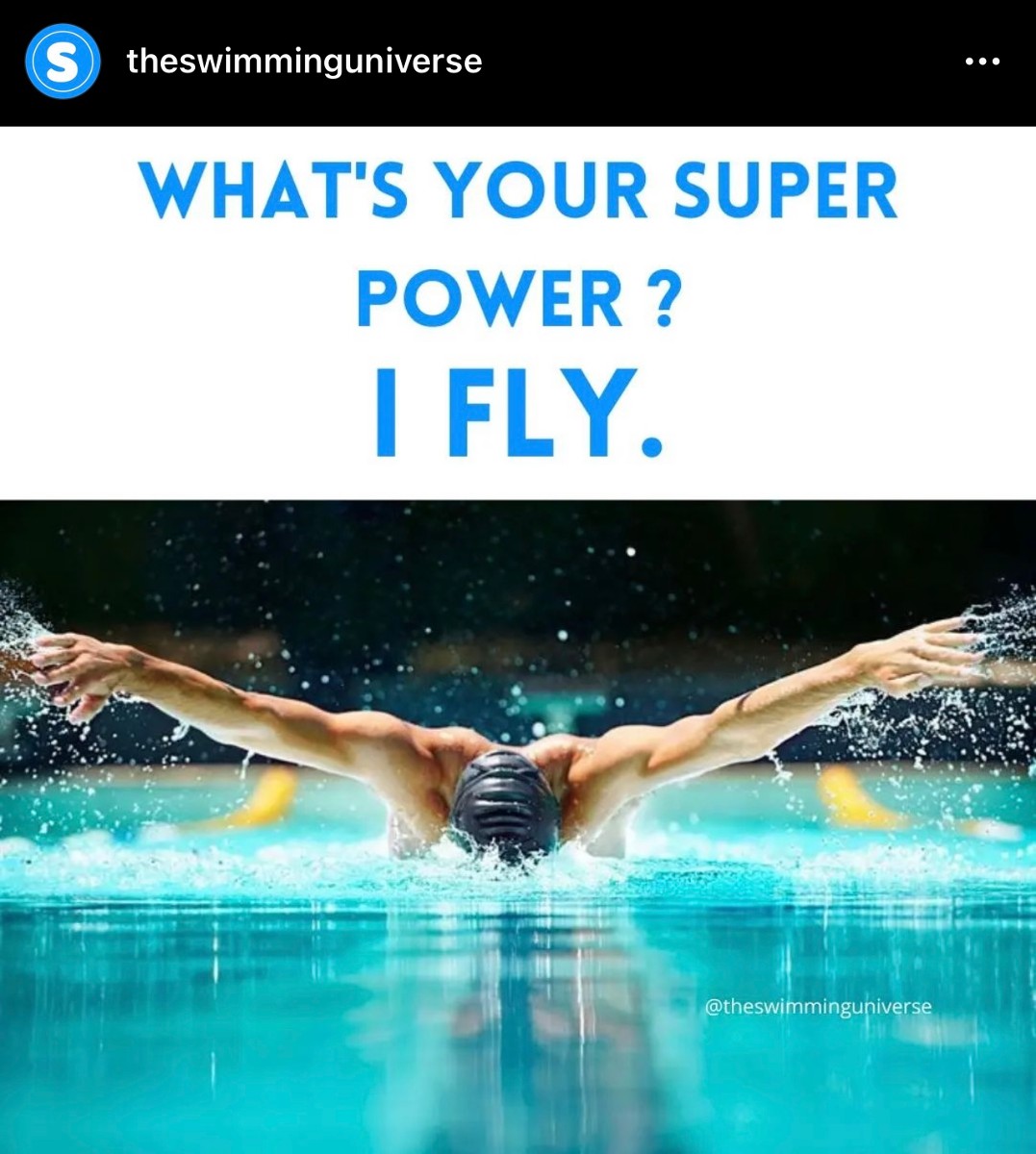Tap the theswimminguniverse username

(x=304, y=62)
